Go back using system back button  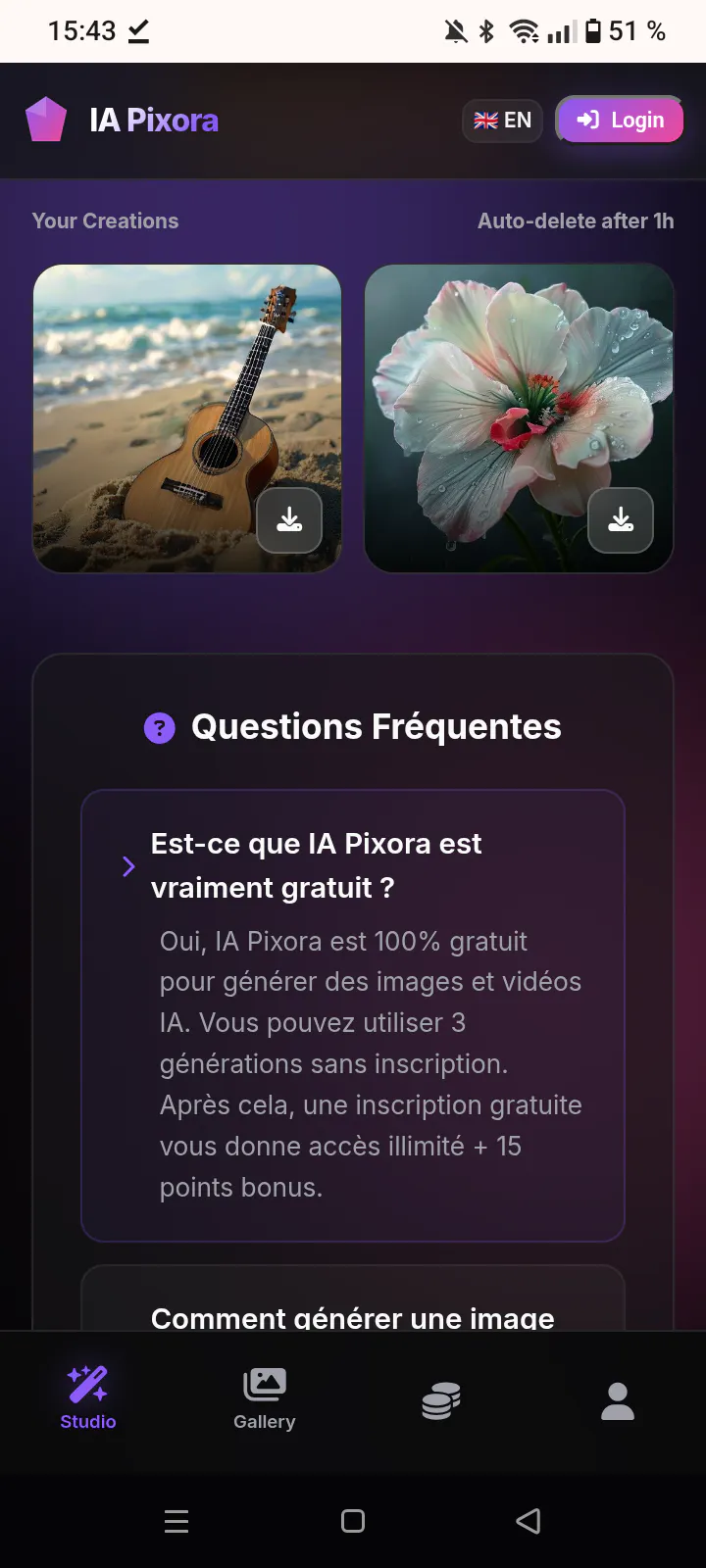click(x=529, y=1521)
